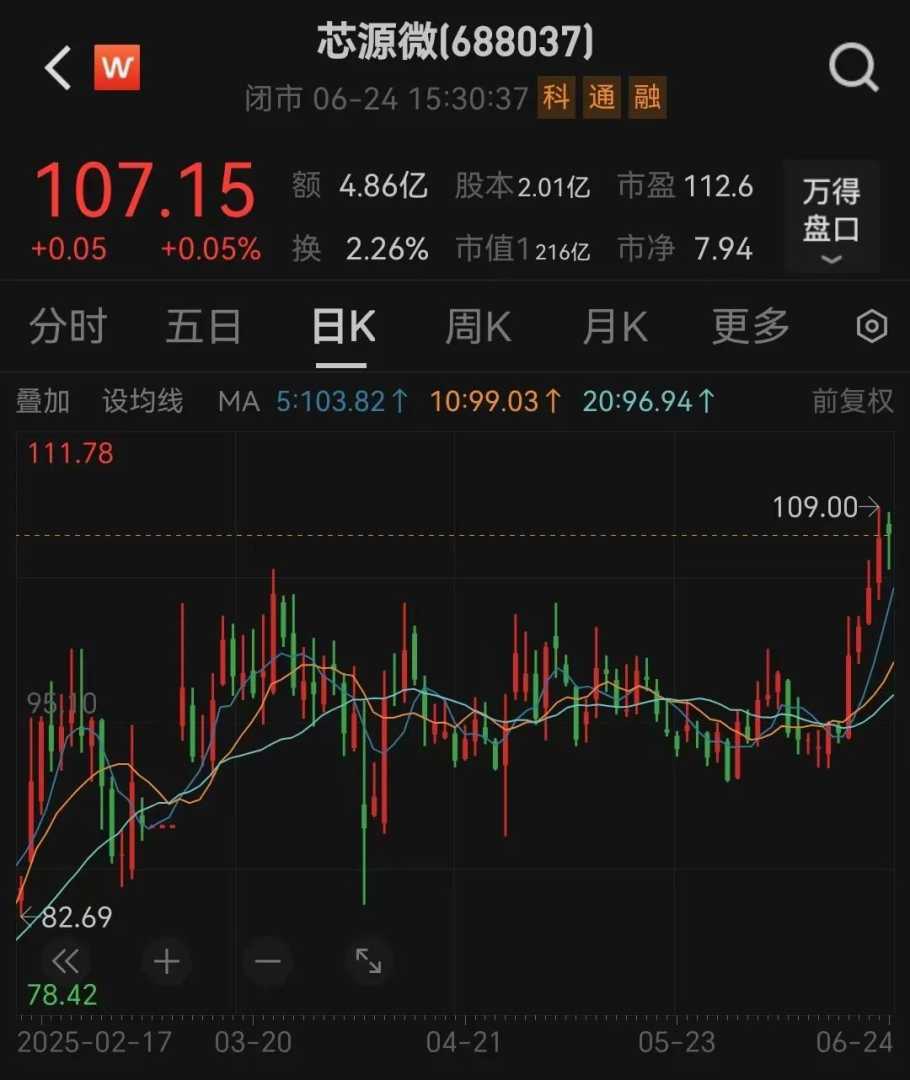Change the 前复权 adjustment mode
Image resolution: width=910 pixels, height=1080 pixels.
852,402
